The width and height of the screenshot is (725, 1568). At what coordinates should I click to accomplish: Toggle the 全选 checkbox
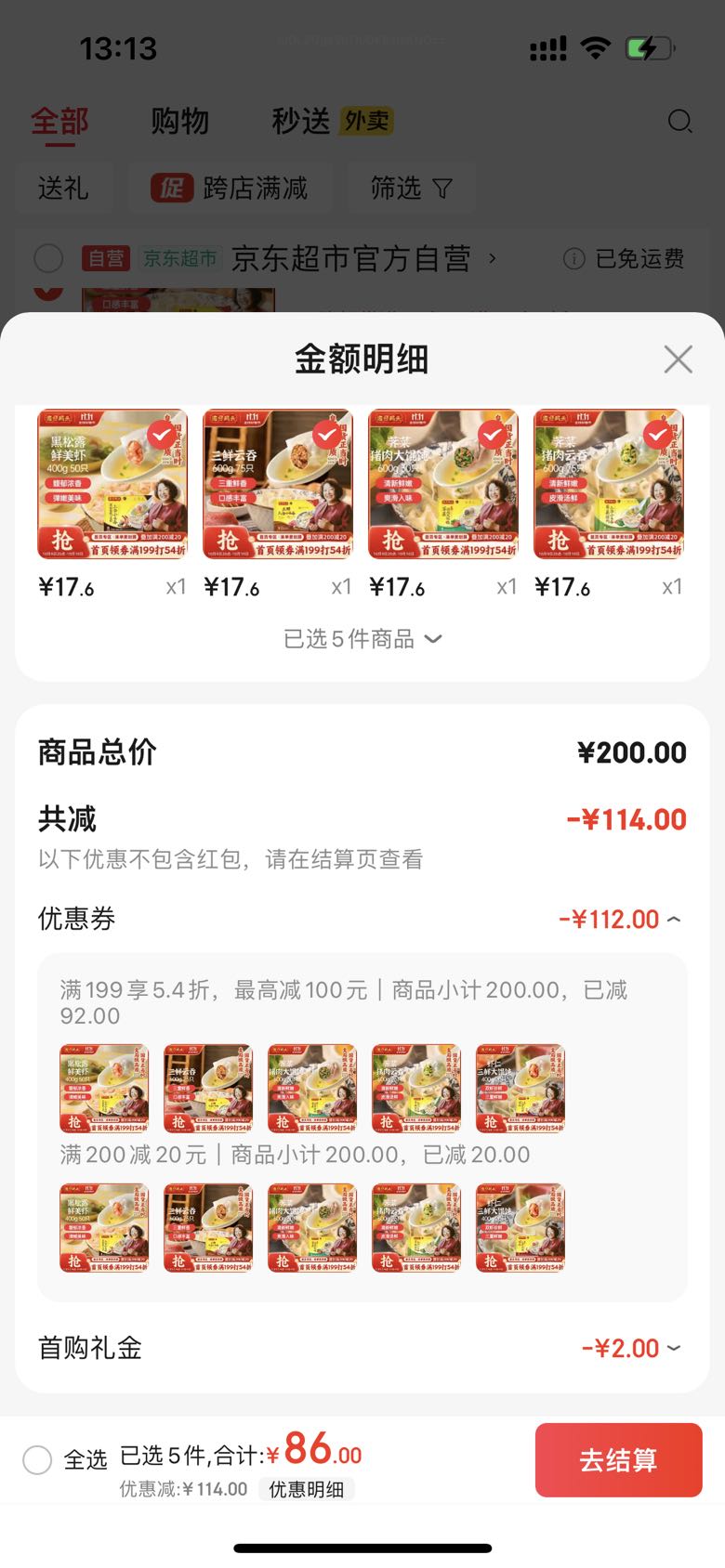pyautogui.click(x=37, y=1459)
